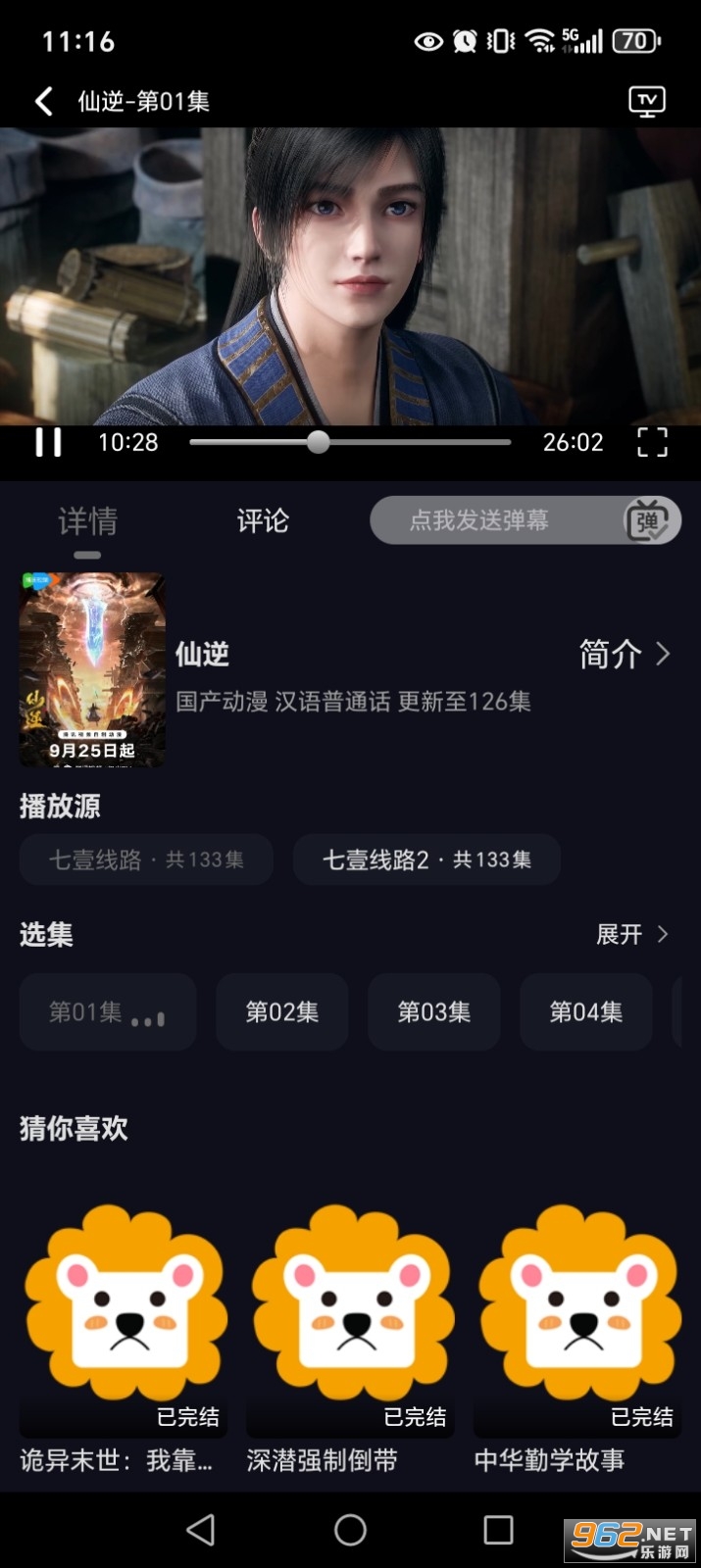Enter fullscreen mode
This screenshot has height=1568, width=701.
[652, 442]
